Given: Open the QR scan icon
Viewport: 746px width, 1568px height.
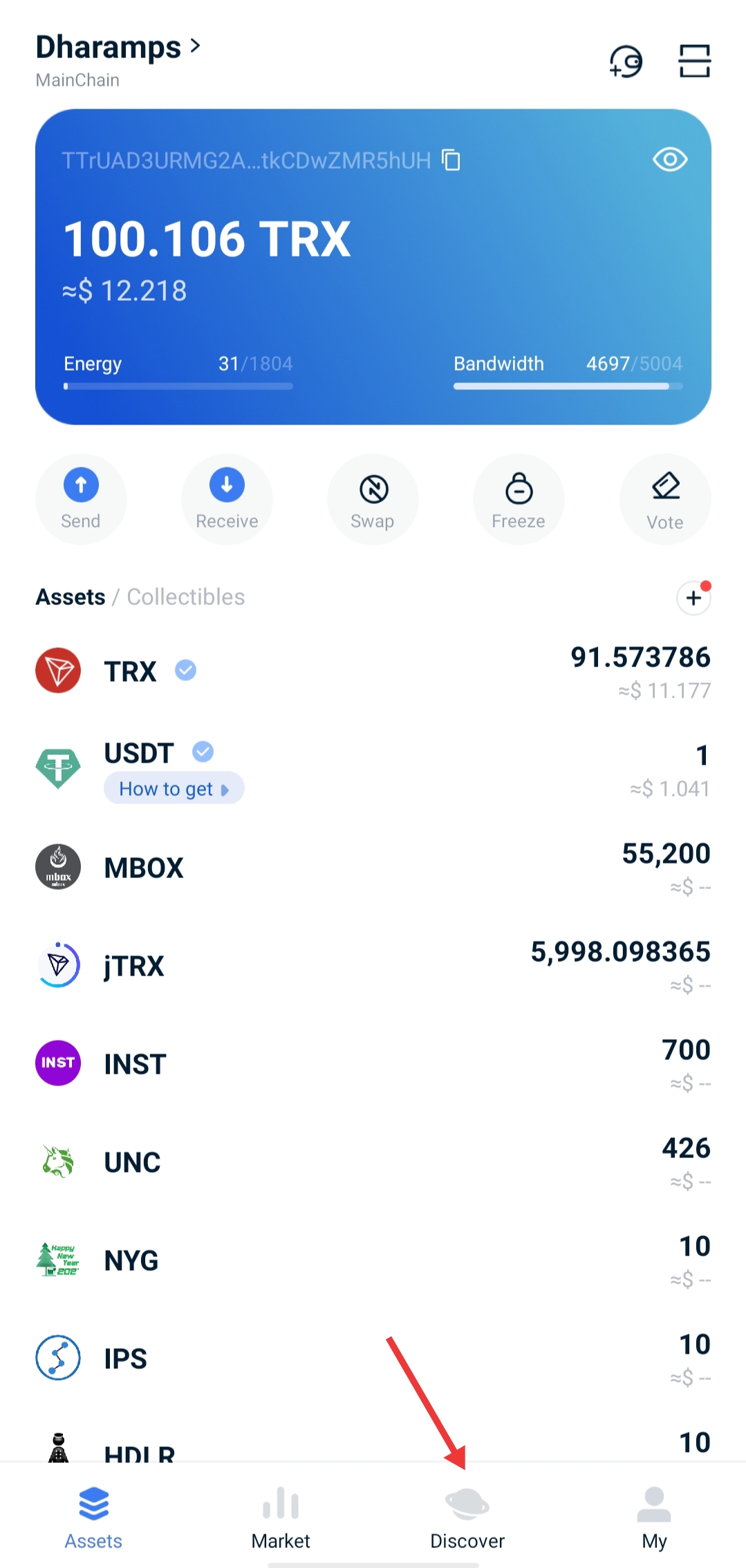Looking at the screenshot, I should click(x=694, y=62).
